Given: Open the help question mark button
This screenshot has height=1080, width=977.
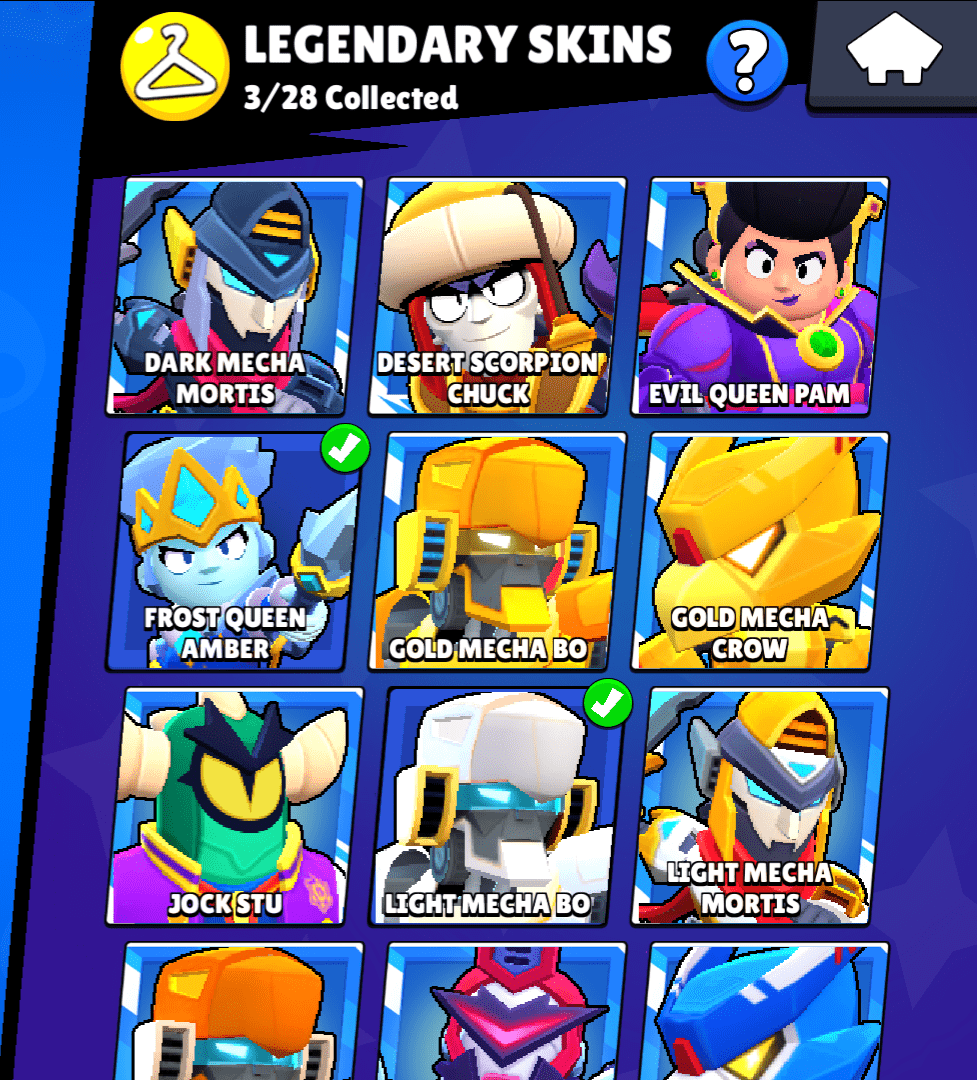Looking at the screenshot, I should [x=746, y=61].
